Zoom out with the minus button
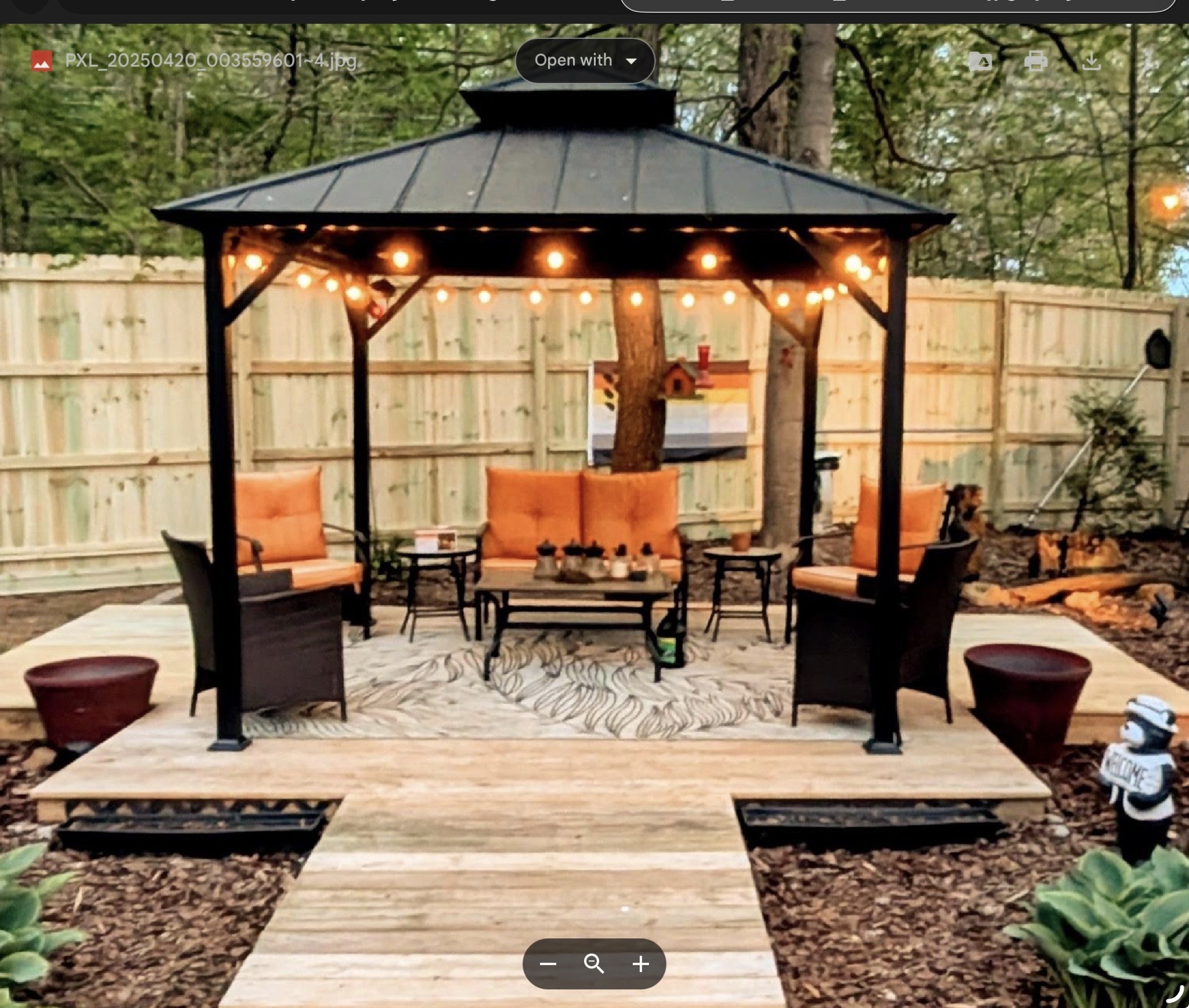This screenshot has width=1189, height=1008. pos(547,964)
